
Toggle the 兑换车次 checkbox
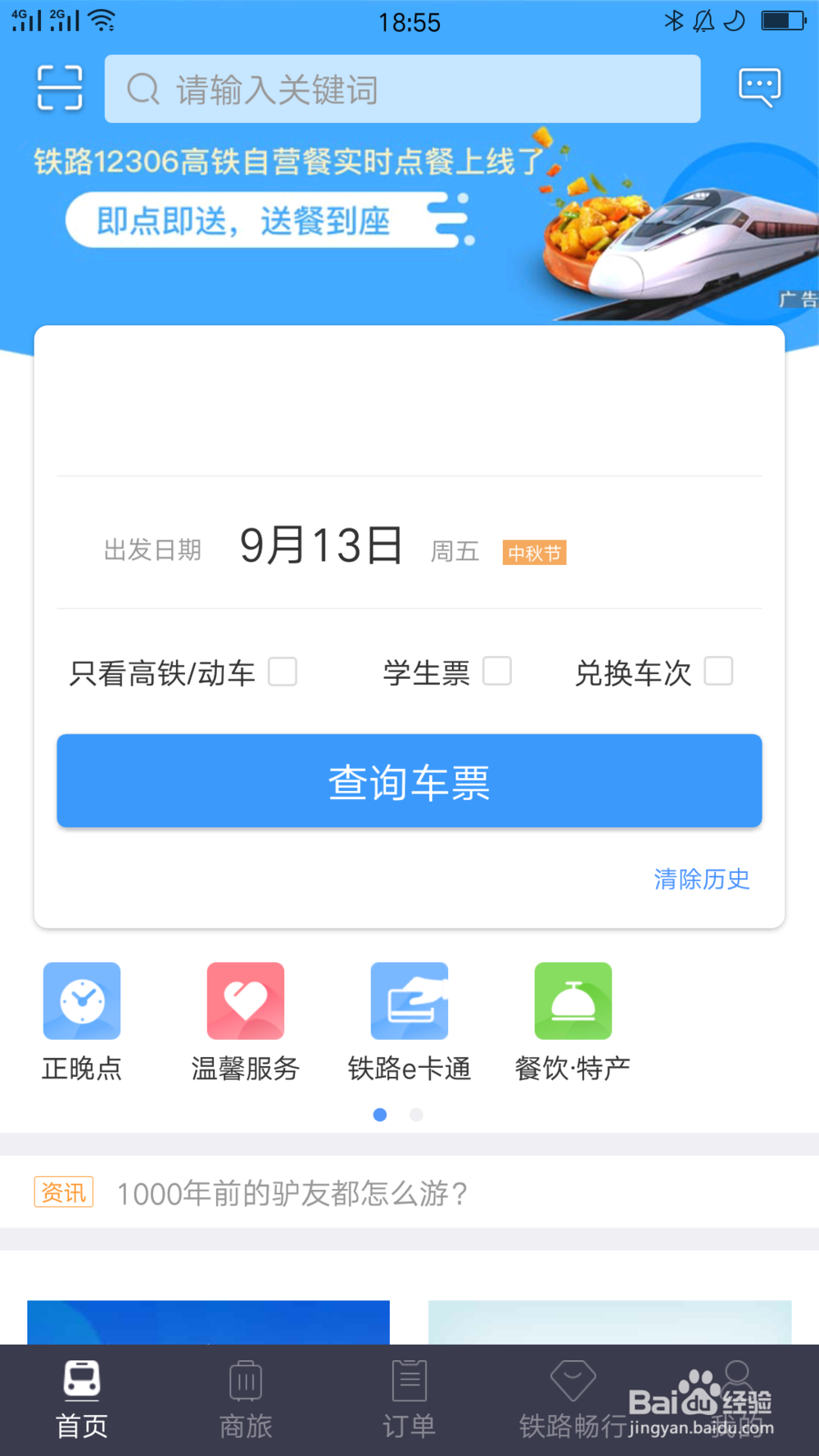(x=719, y=671)
